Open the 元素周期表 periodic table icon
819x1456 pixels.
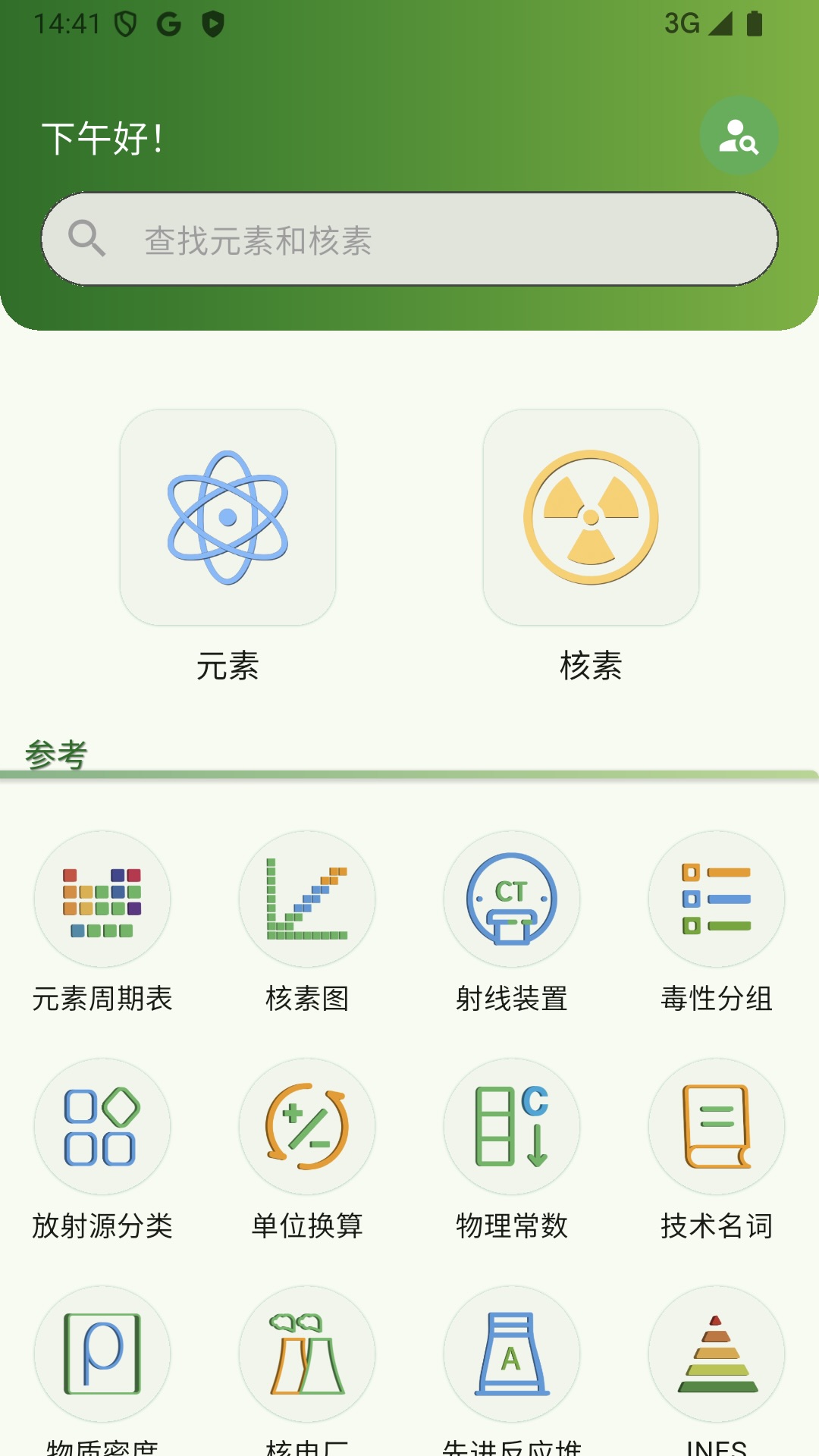[102, 899]
